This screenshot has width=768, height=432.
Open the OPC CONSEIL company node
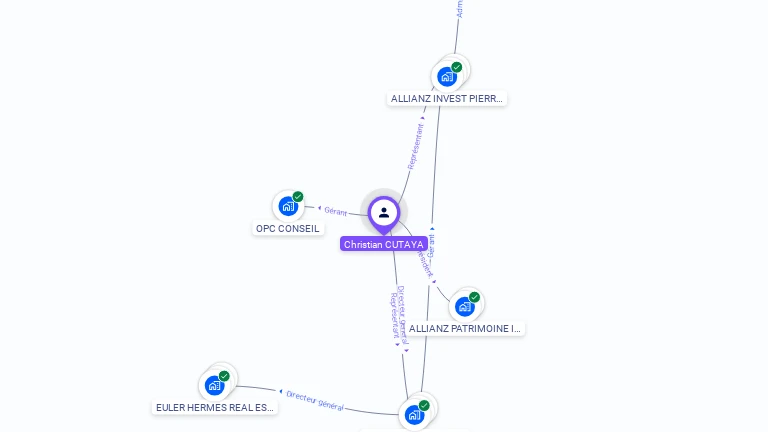tap(289, 207)
